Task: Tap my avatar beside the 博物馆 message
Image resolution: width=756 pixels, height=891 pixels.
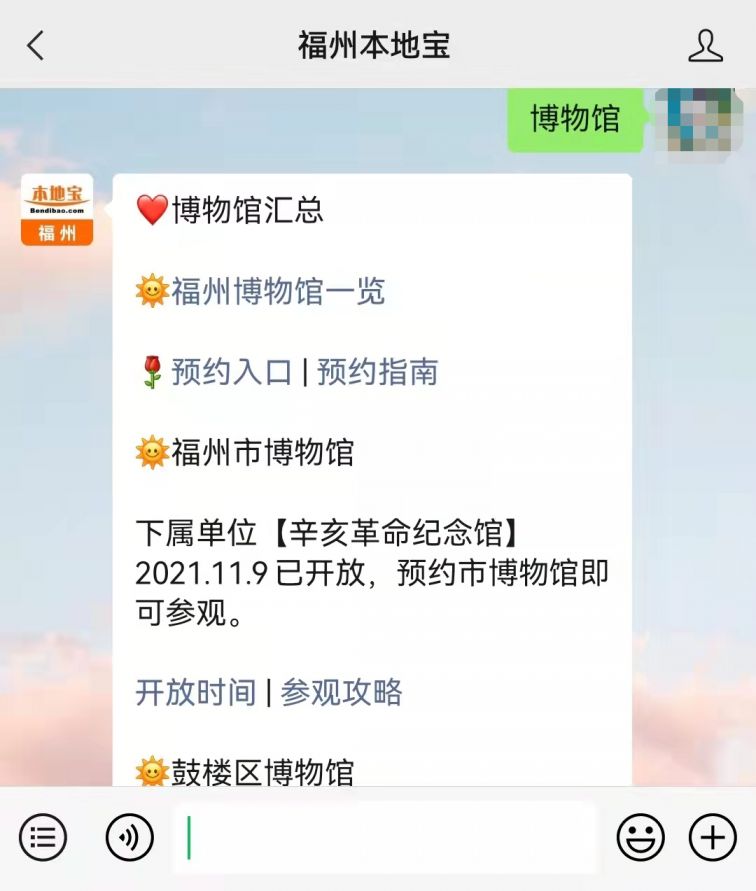Action: coord(699,119)
